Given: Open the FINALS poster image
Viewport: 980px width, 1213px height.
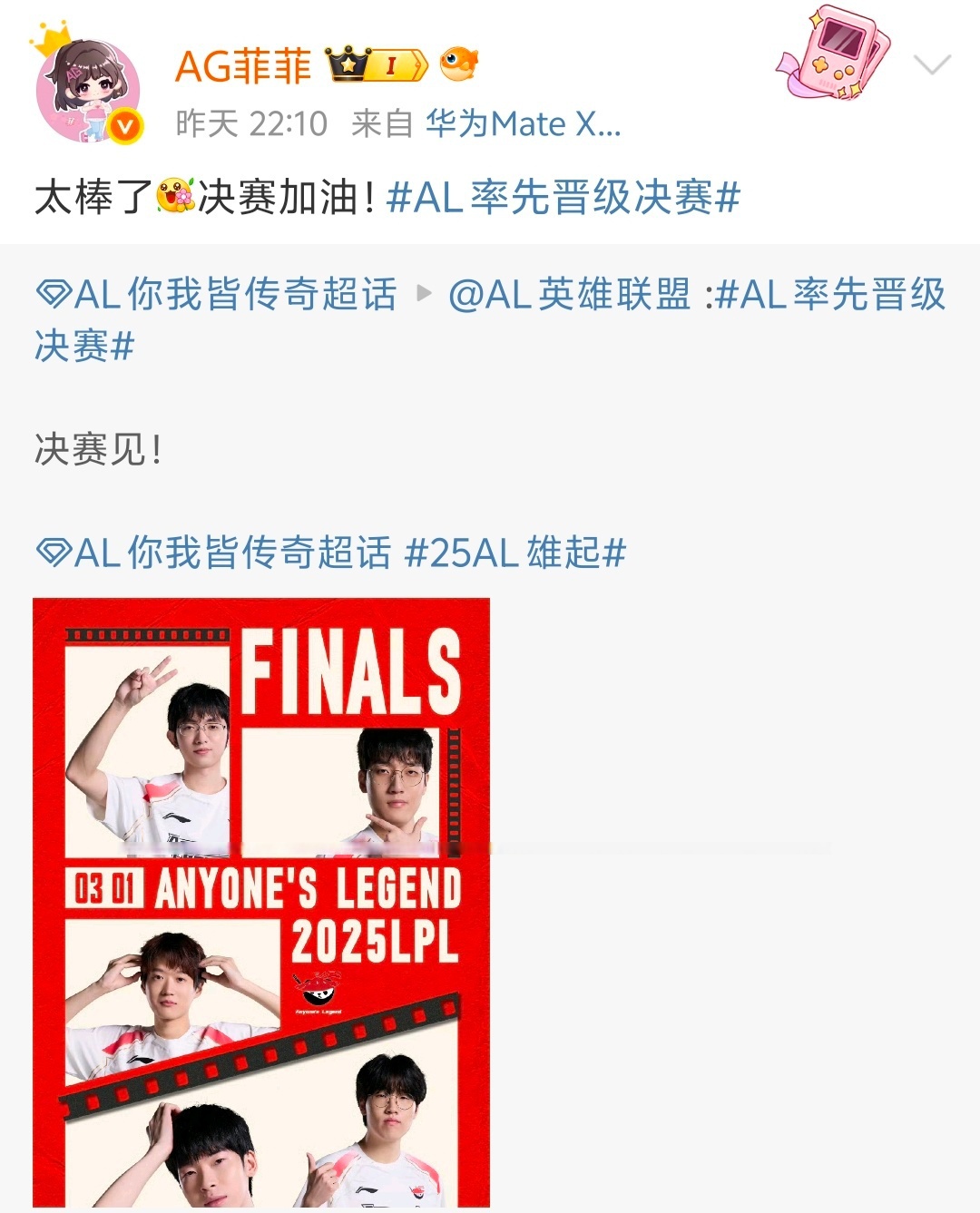Looking at the screenshot, I should [261, 902].
